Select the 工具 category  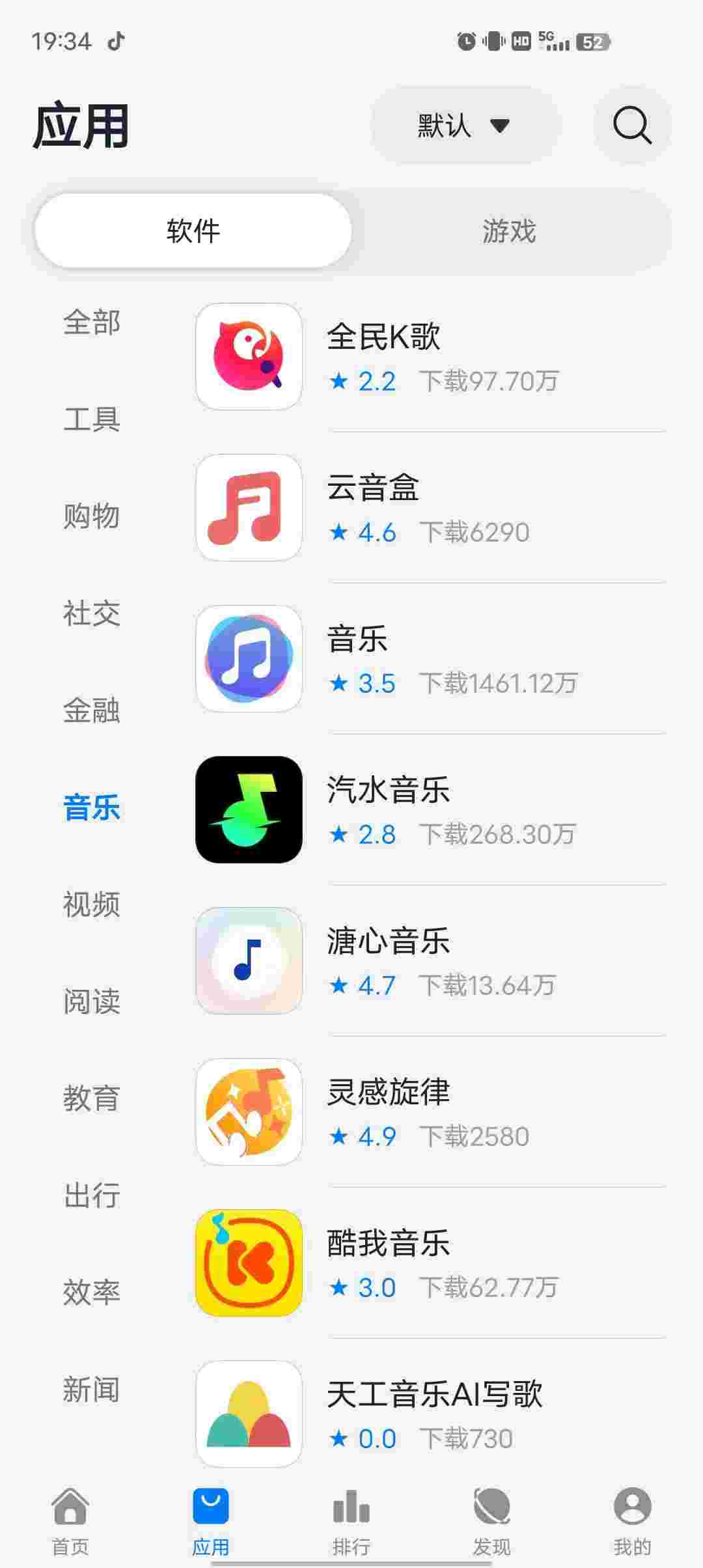[x=92, y=419]
